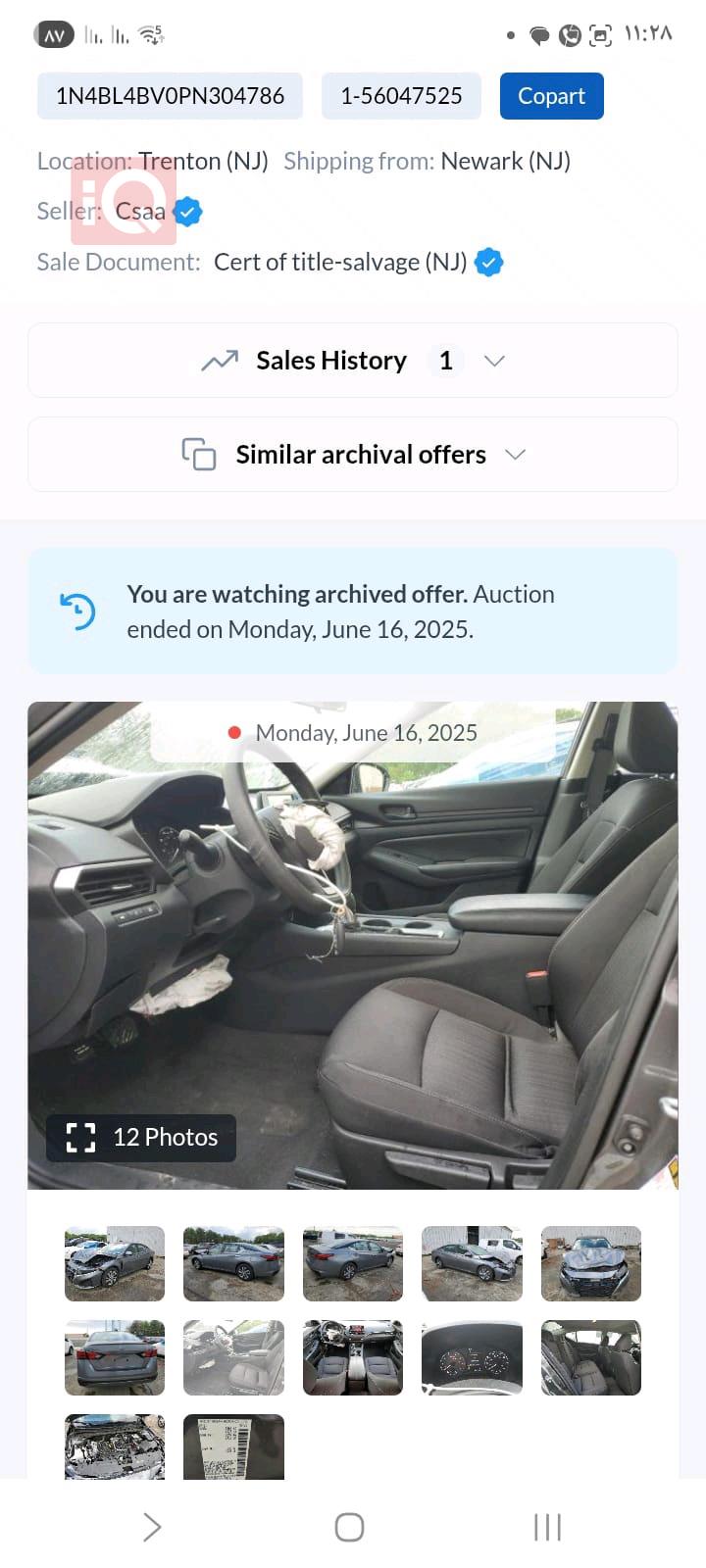Select the sticker label thumbnail
Screen dimensions: 706x1568
click(x=233, y=1445)
